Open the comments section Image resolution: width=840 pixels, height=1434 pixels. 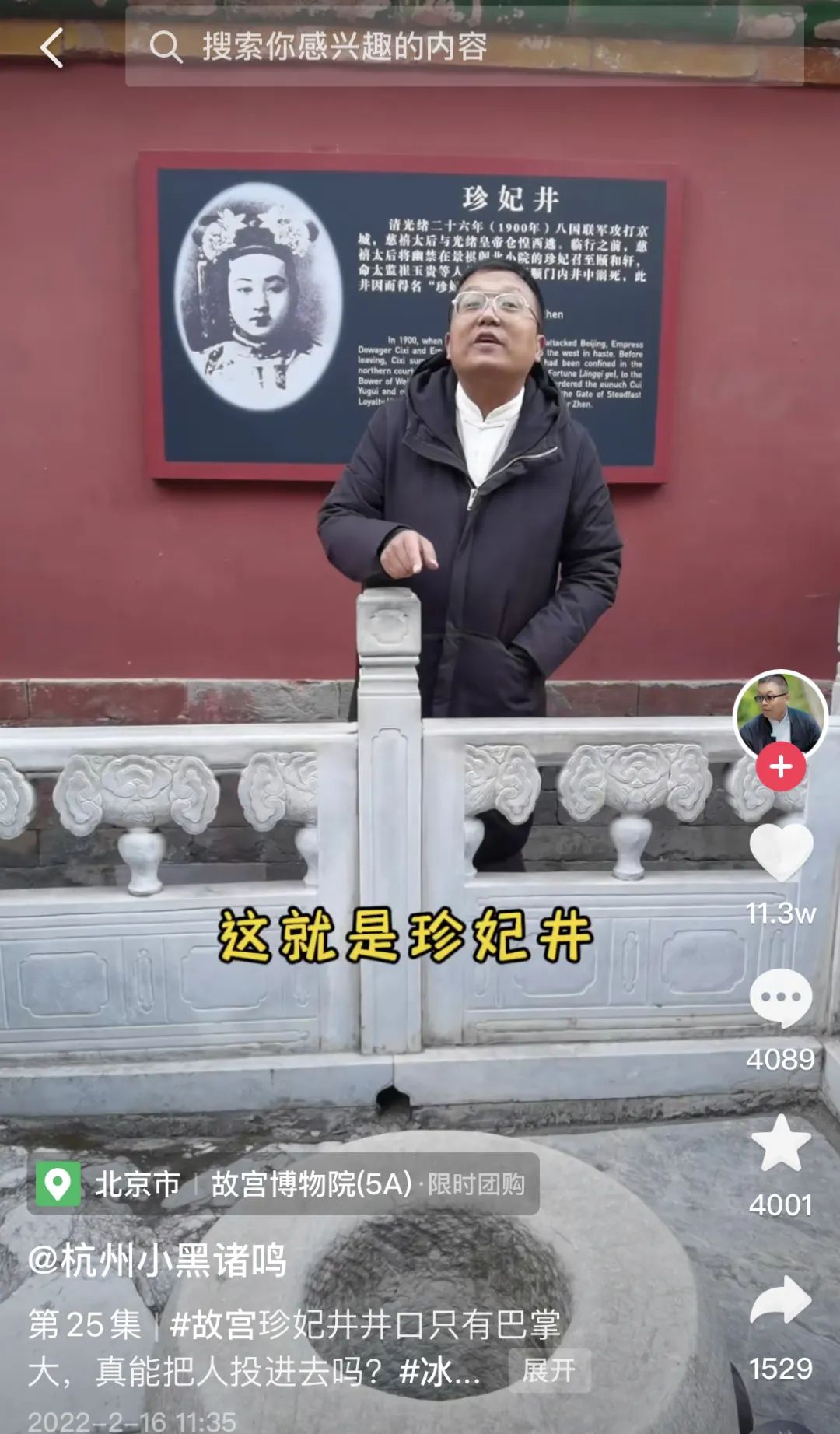pos(781,998)
